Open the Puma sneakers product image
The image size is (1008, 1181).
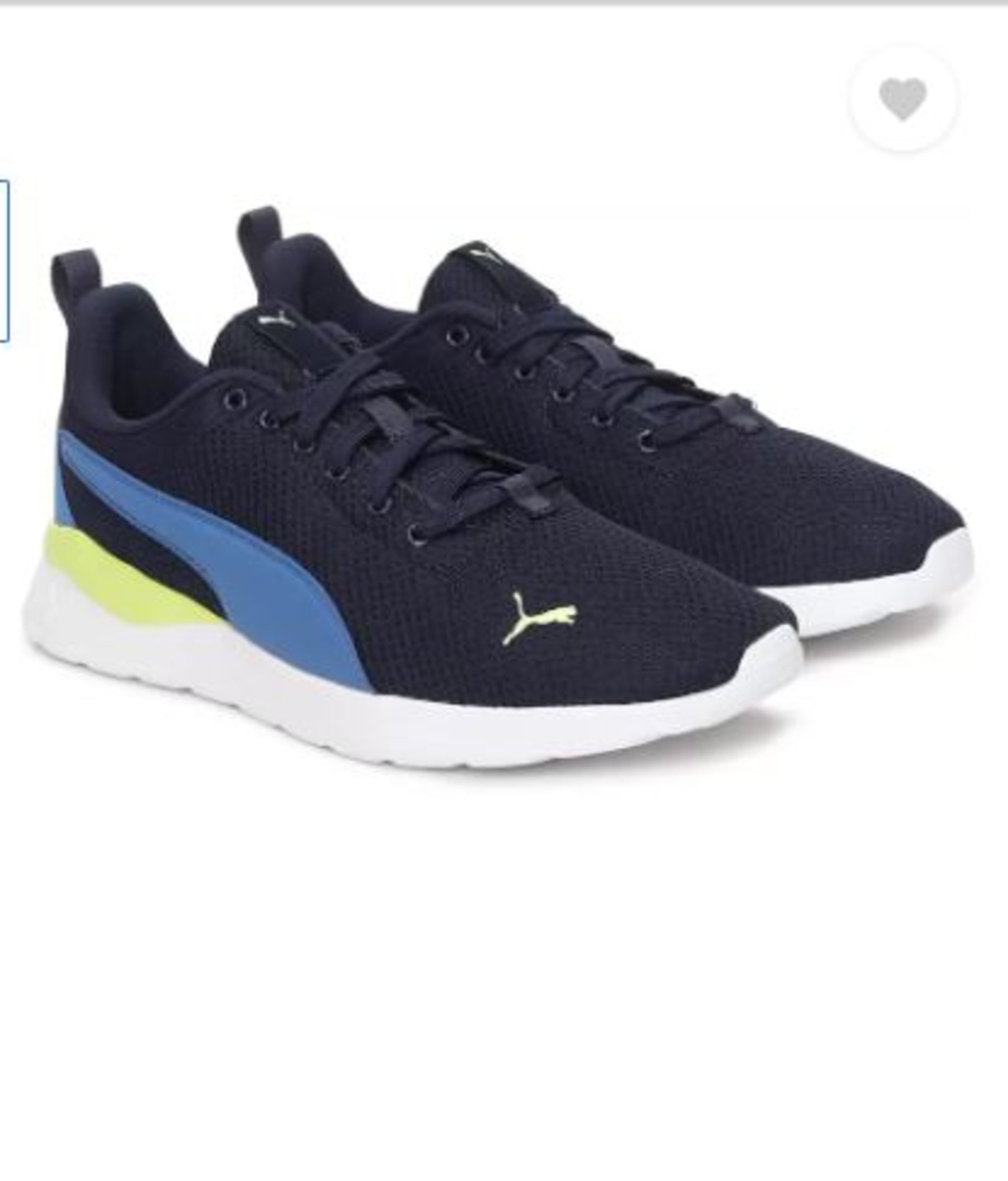click(x=496, y=490)
